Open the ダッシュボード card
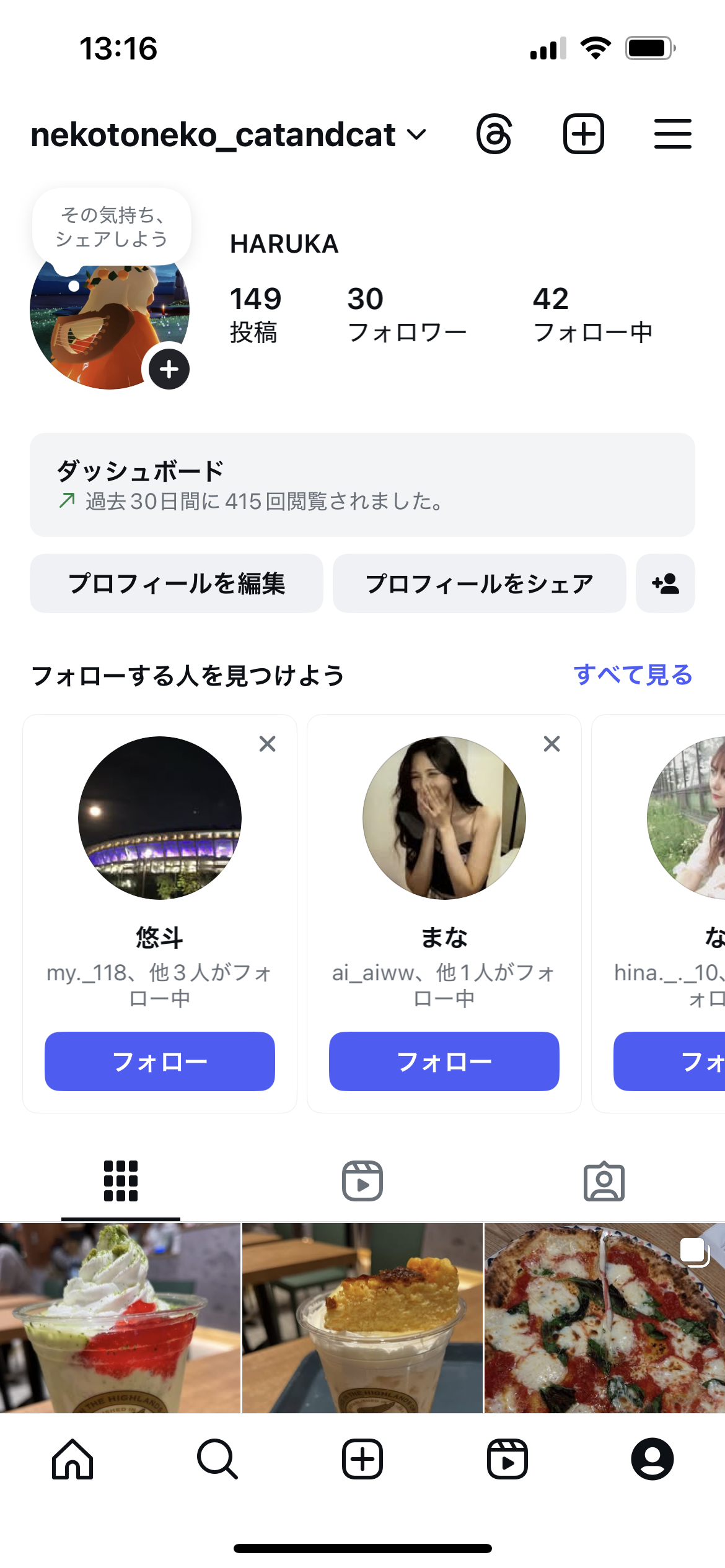725x1568 pixels. pyautogui.click(x=362, y=485)
